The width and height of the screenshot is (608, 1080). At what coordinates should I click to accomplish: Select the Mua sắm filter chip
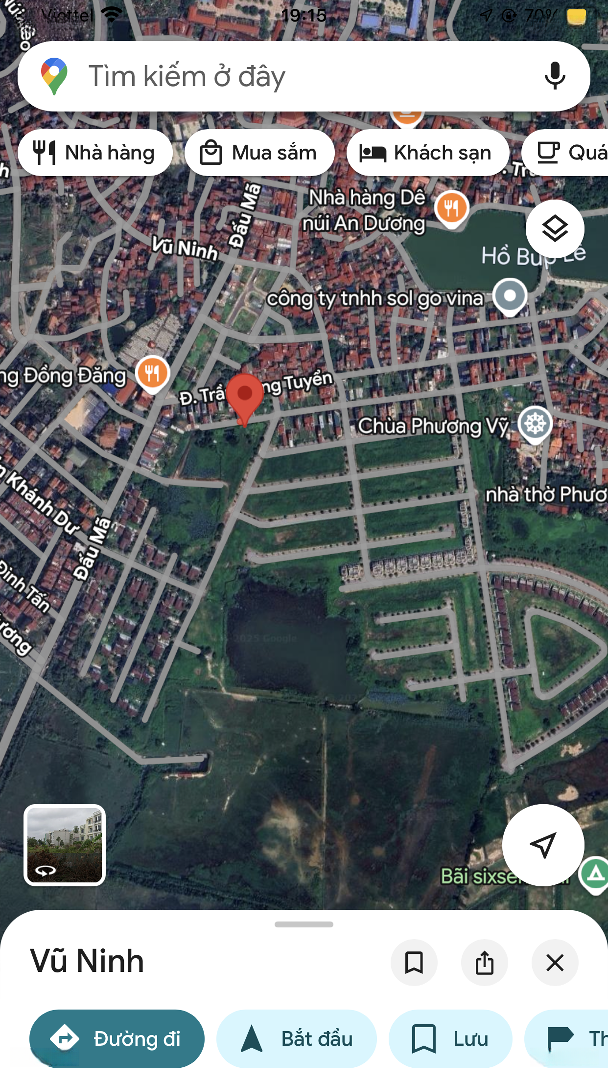tap(259, 153)
